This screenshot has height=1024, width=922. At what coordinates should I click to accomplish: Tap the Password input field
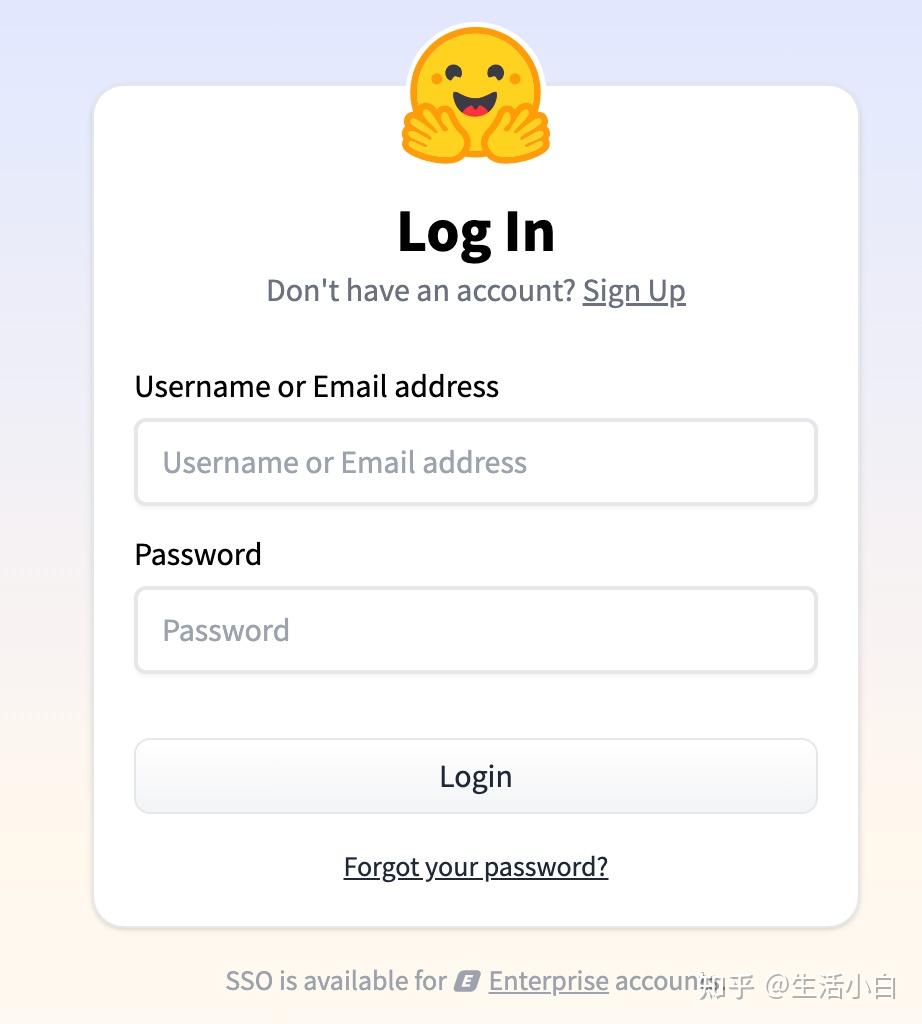(476, 630)
